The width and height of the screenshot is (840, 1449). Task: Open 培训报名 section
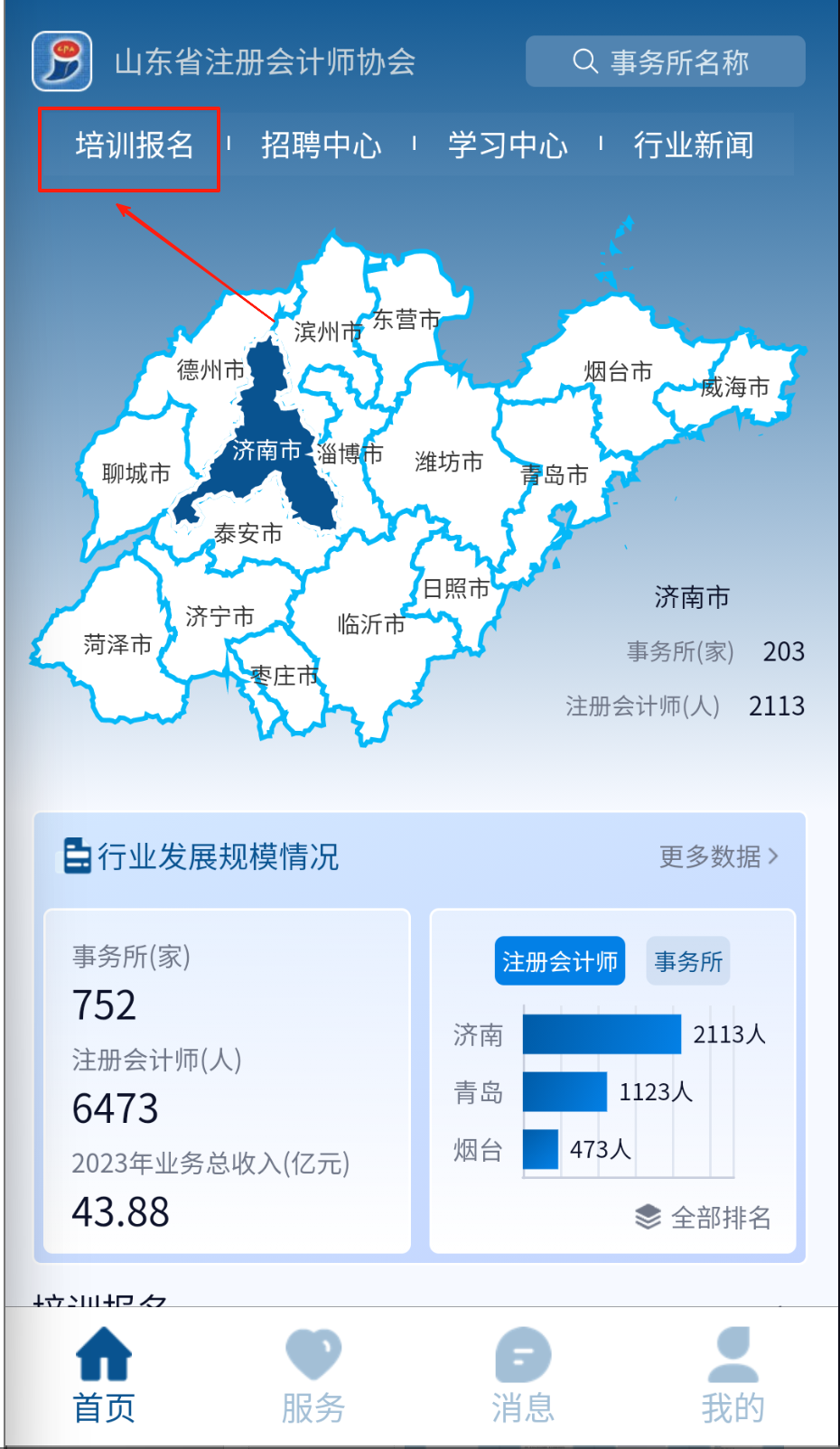[x=134, y=145]
